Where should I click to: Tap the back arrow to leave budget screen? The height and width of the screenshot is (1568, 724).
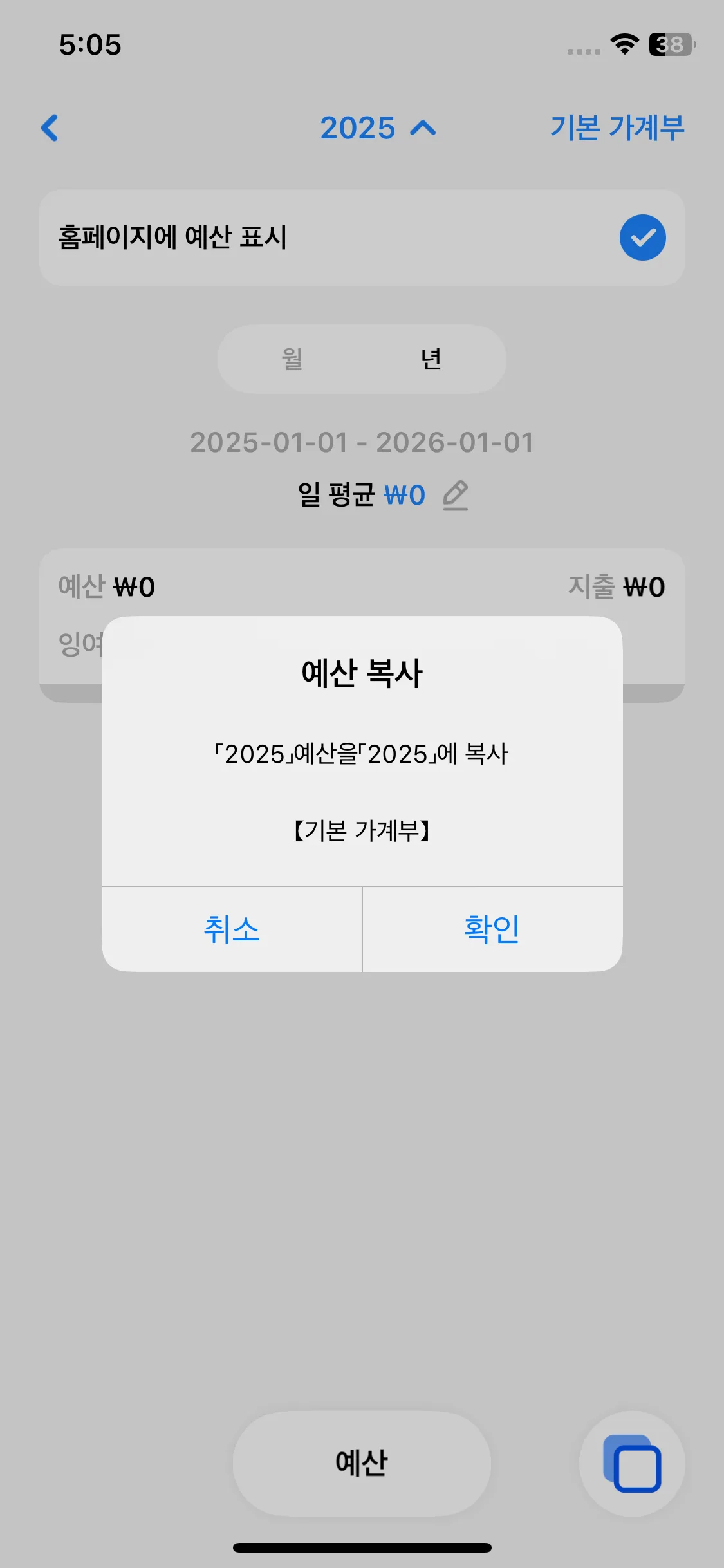(x=50, y=129)
